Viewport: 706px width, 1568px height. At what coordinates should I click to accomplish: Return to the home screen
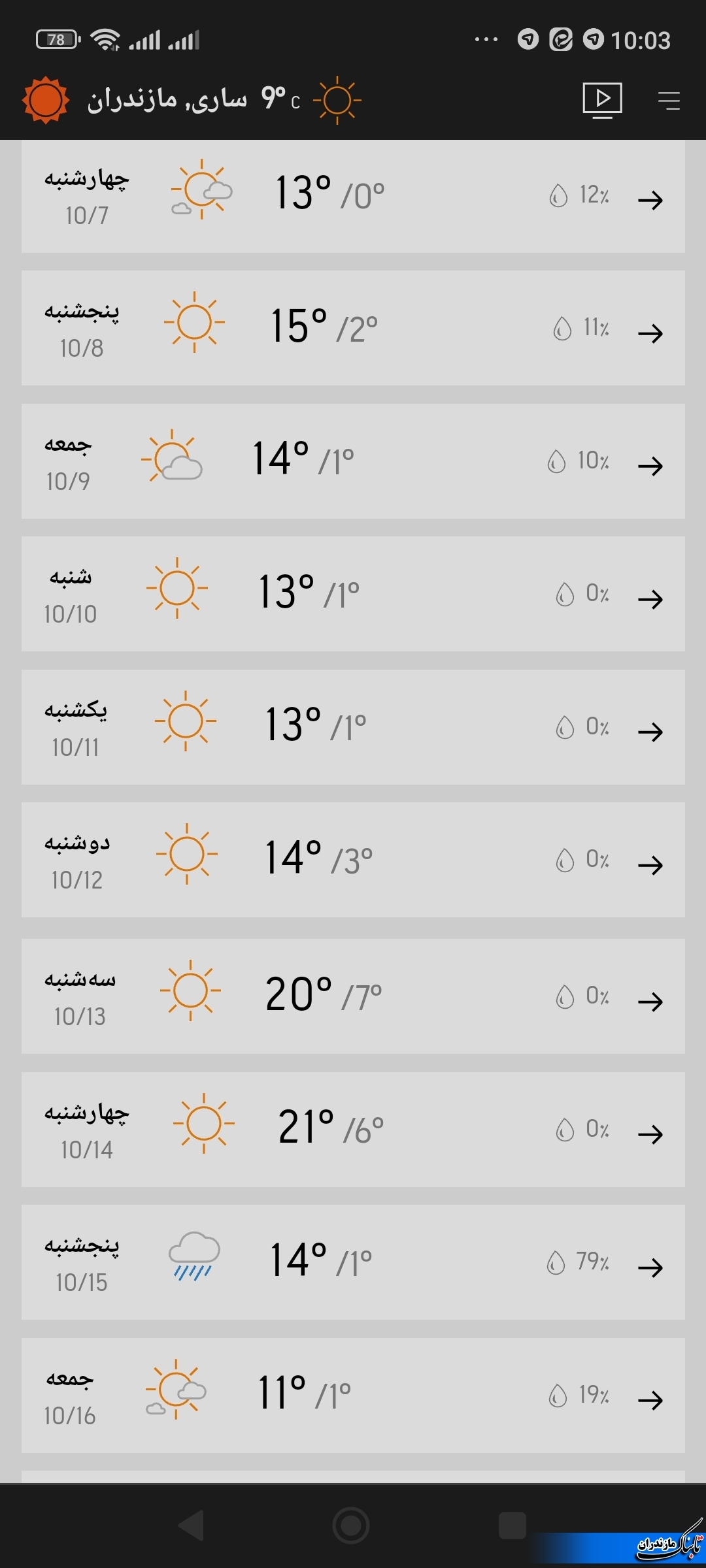pyautogui.click(x=351, y=1526)
